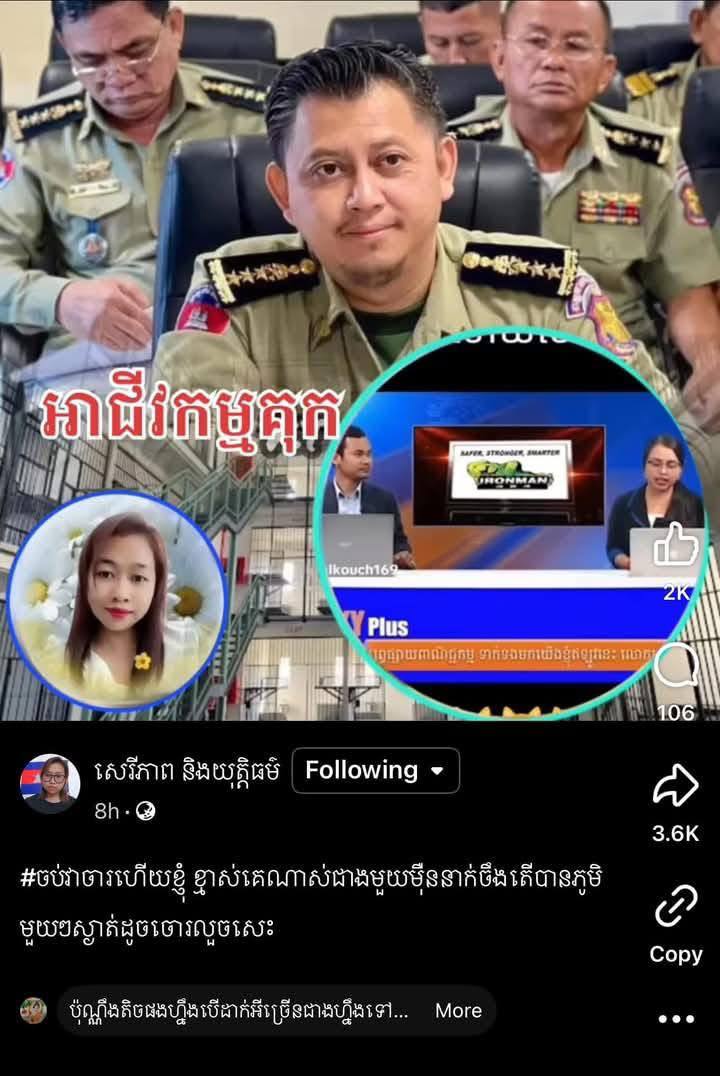Expand the top comment with More
The image size is (720, 1076).
[x=458, y=1011]
